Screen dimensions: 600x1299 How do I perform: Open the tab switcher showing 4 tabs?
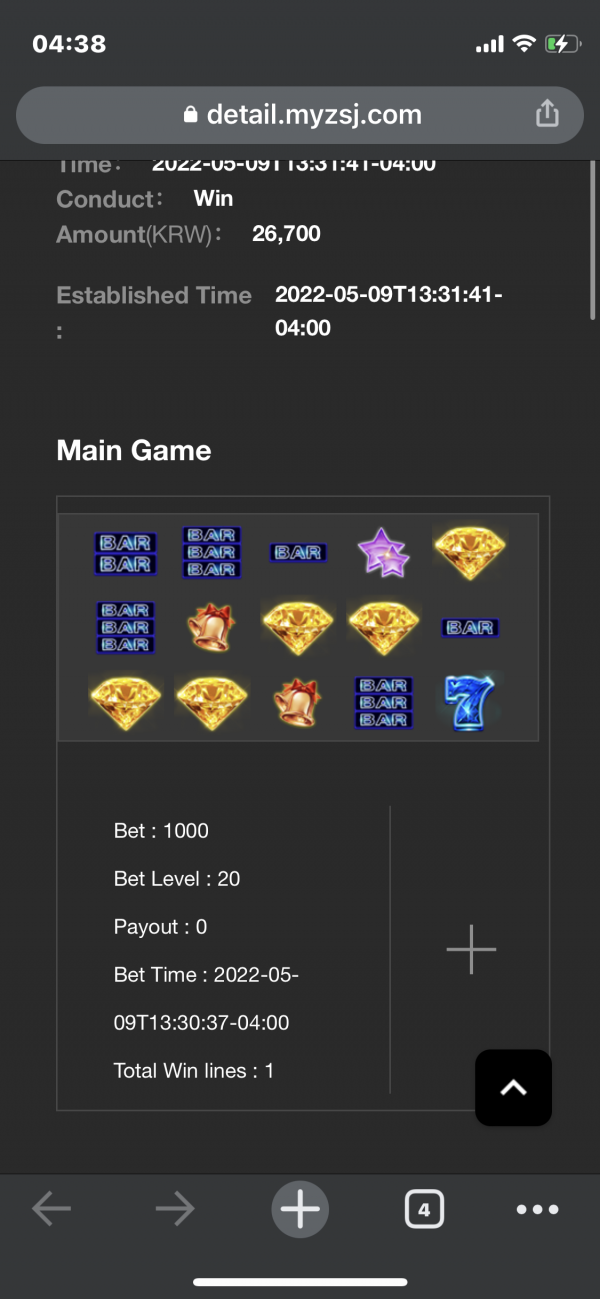tap(424, 1210)
